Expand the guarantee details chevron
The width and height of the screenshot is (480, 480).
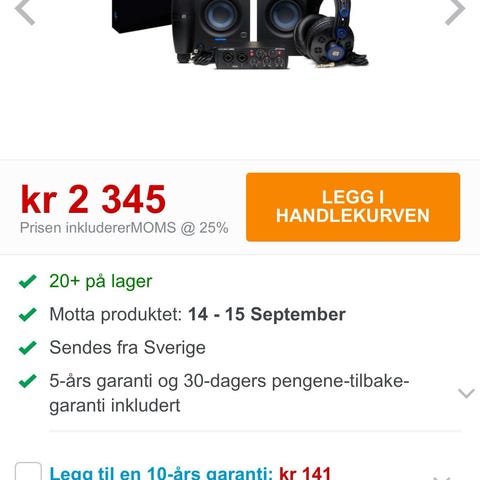tap(466, 393)
